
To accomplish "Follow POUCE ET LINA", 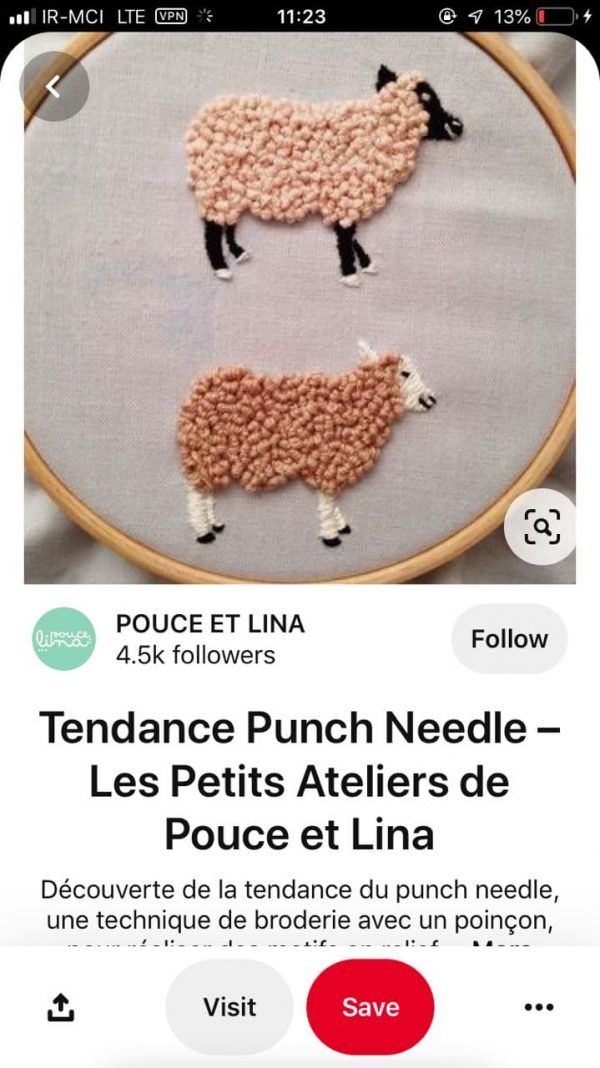I will point(509,639).
